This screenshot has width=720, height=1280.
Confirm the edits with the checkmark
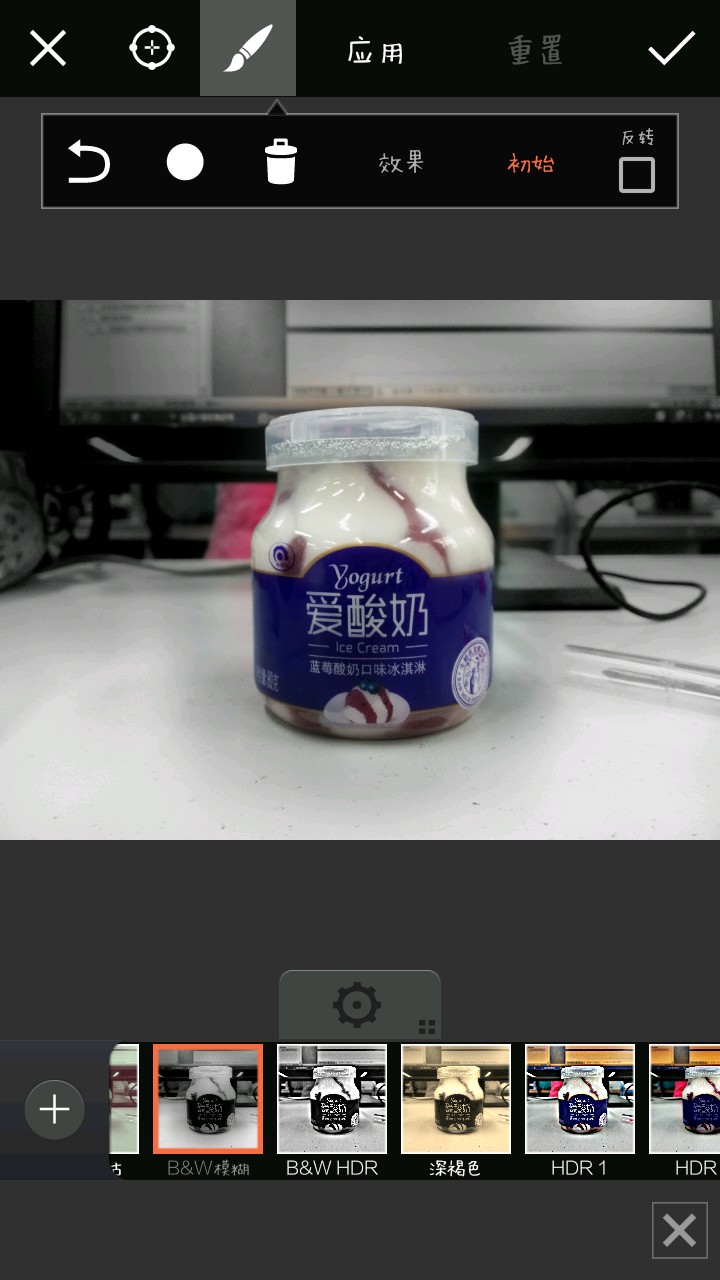tap(671, 48)
